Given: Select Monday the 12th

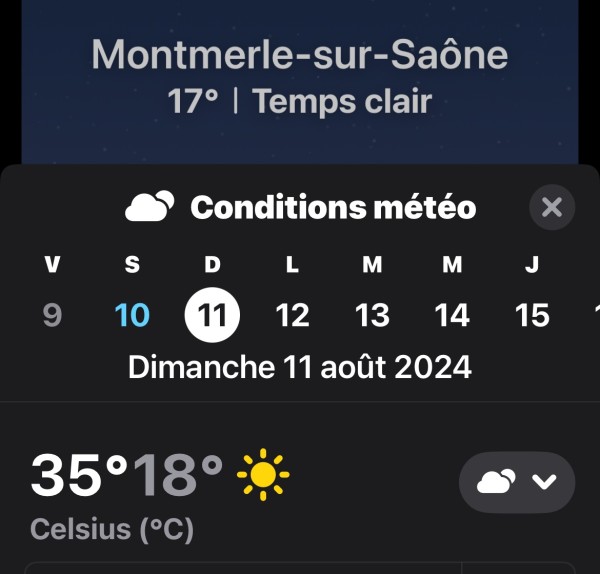Looking at the screenshot, I should 292,316.
